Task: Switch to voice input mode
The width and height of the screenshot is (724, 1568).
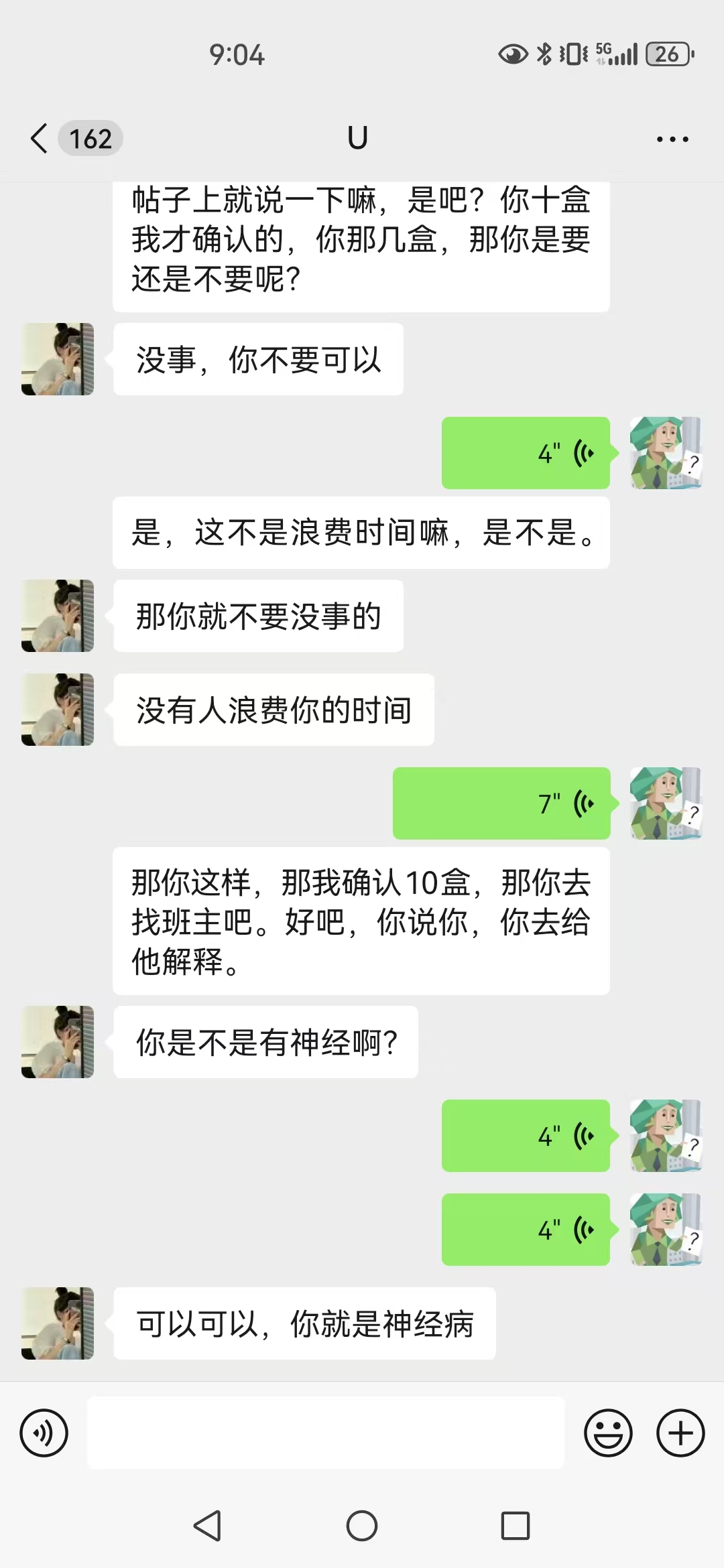Action: (44, 1433)
